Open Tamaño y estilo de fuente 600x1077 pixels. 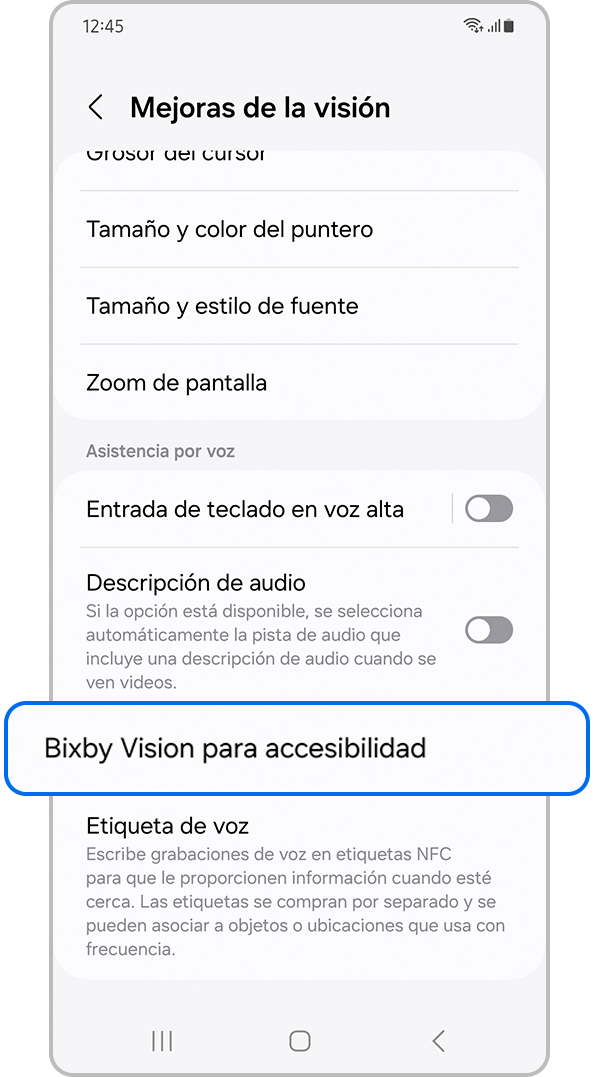(222, 306)
